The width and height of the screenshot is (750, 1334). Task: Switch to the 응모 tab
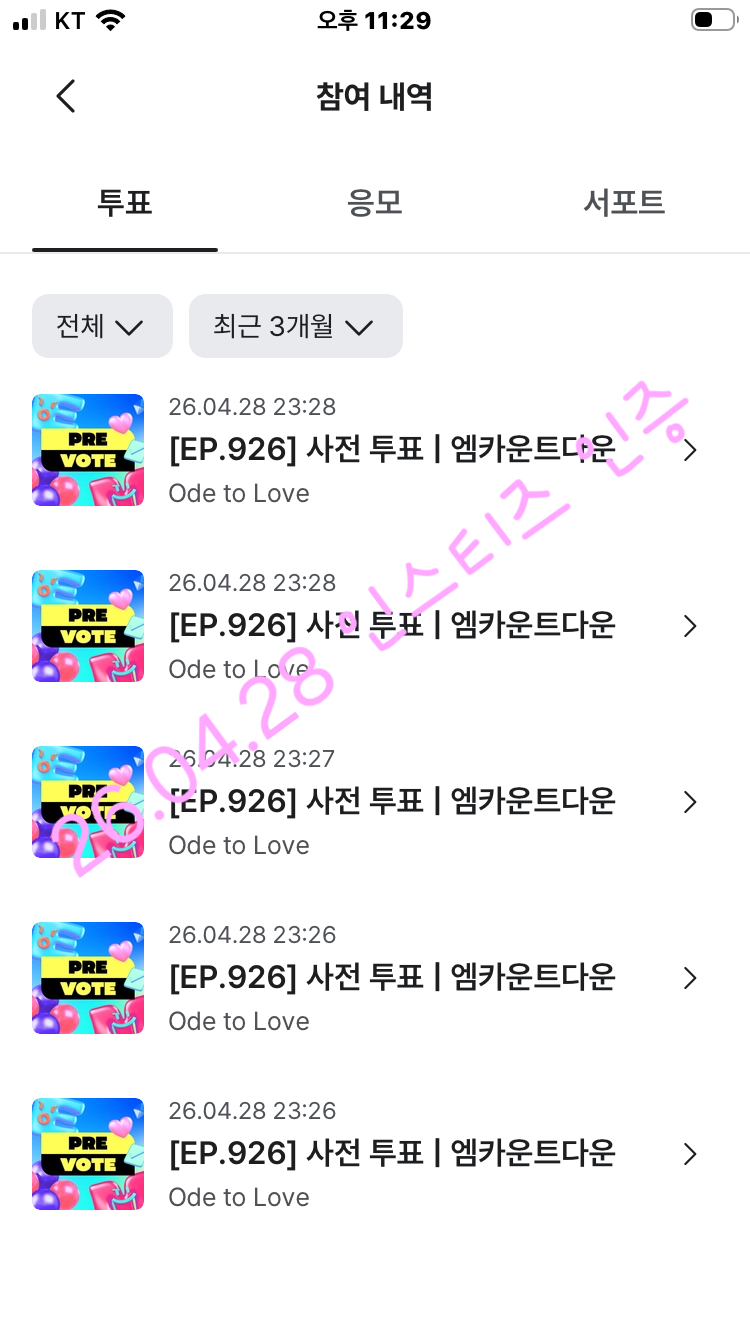[x=375, y=203]
